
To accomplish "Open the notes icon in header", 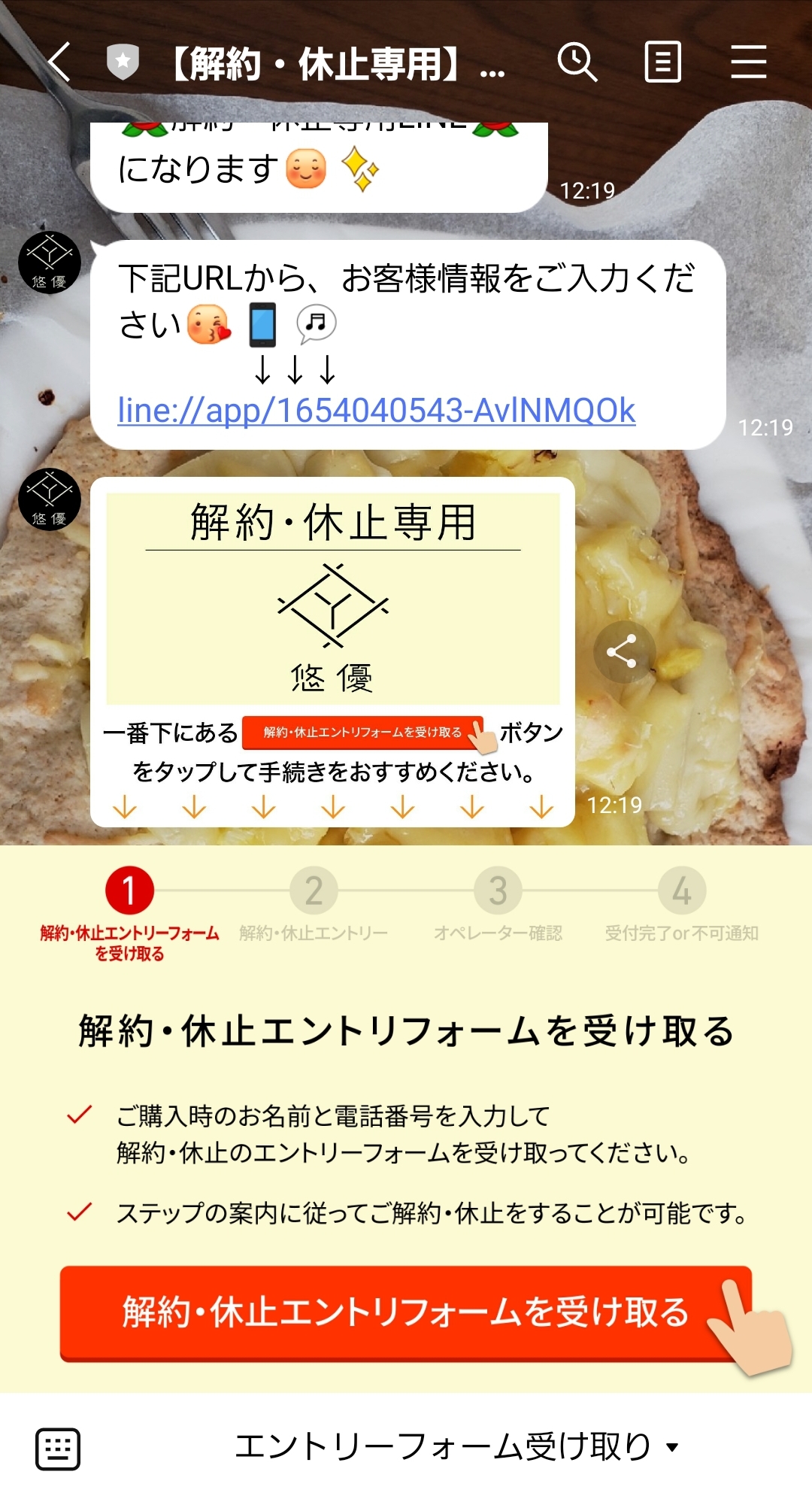I will [663, 62].
